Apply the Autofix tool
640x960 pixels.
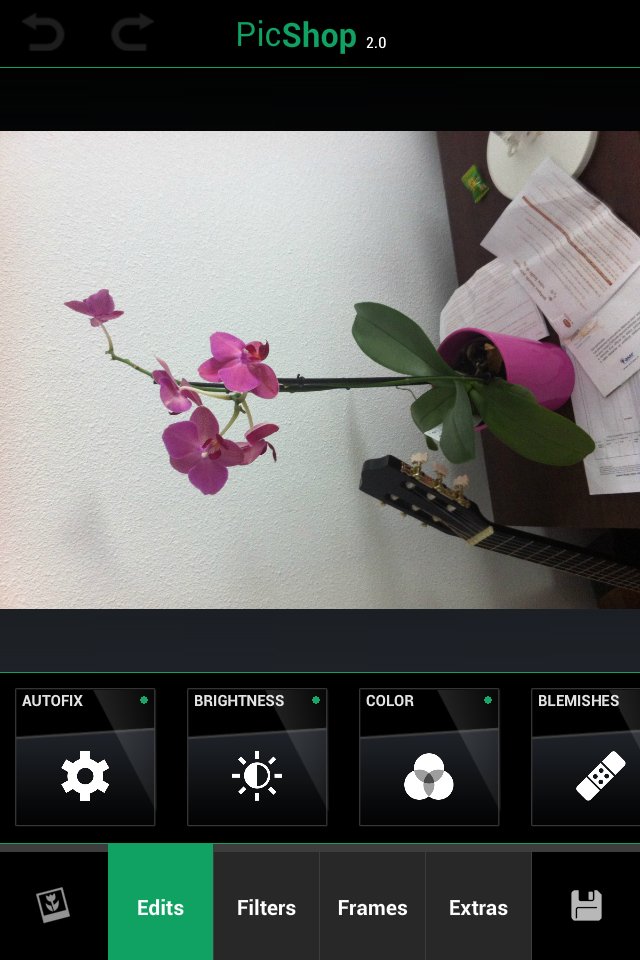85,757
